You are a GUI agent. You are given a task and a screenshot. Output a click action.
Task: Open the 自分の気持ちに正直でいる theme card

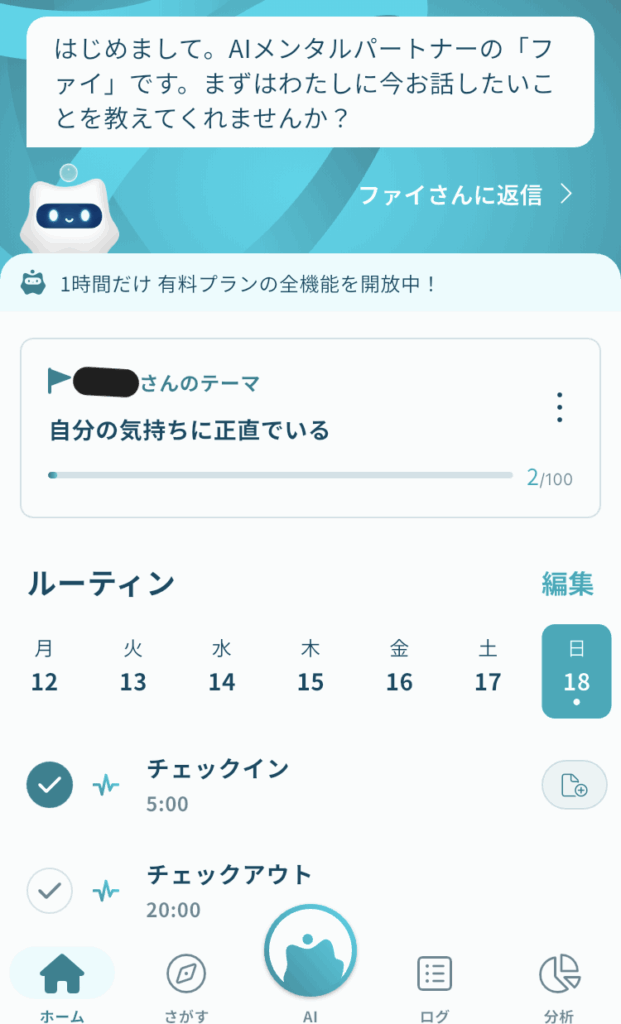click(x=310, y=428)
